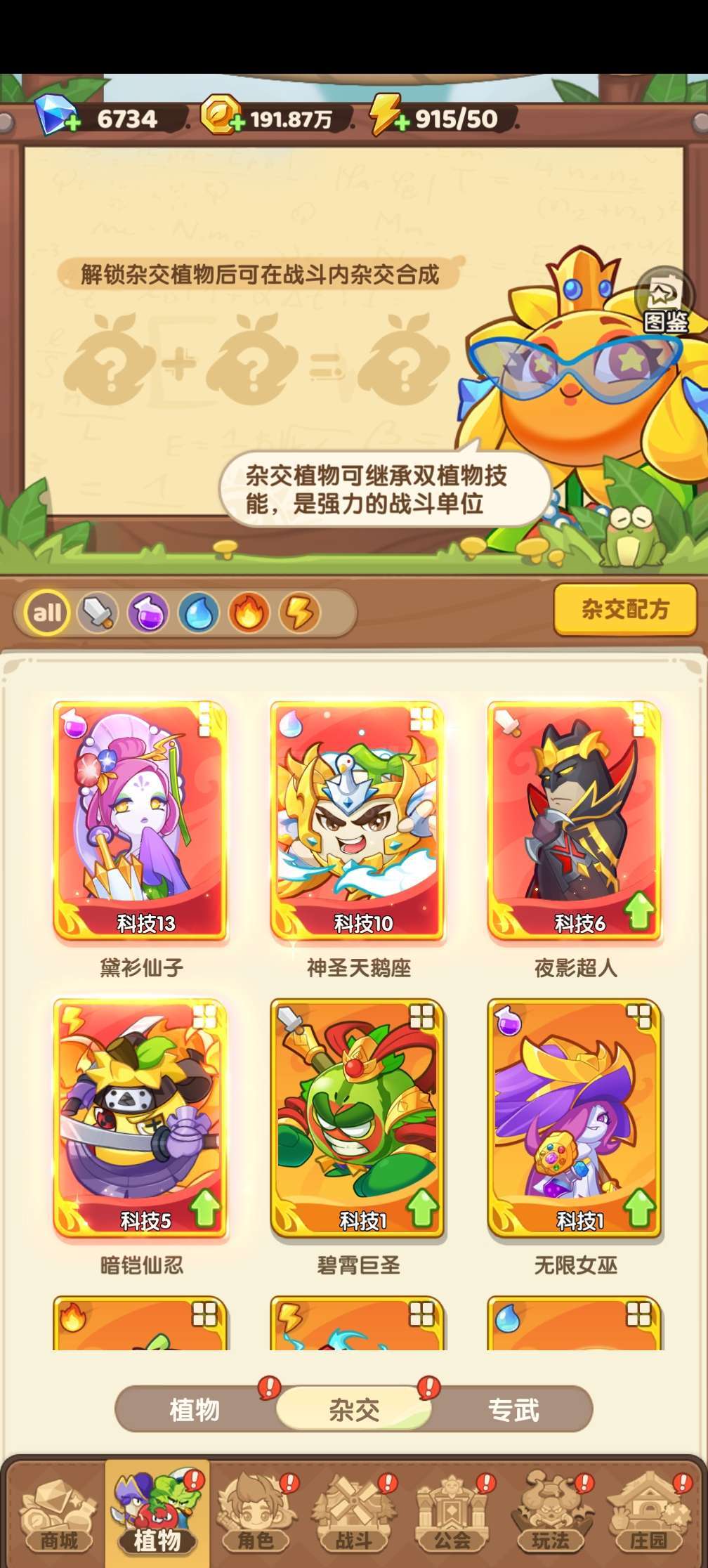Open the 神圣天鹅座 card

[x=358, y=821]
